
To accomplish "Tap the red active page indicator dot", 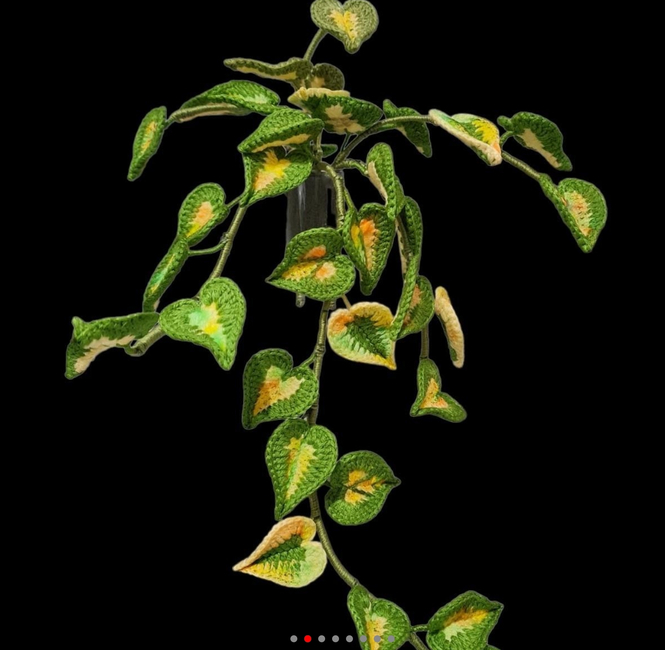I will (x=307, y=639).
